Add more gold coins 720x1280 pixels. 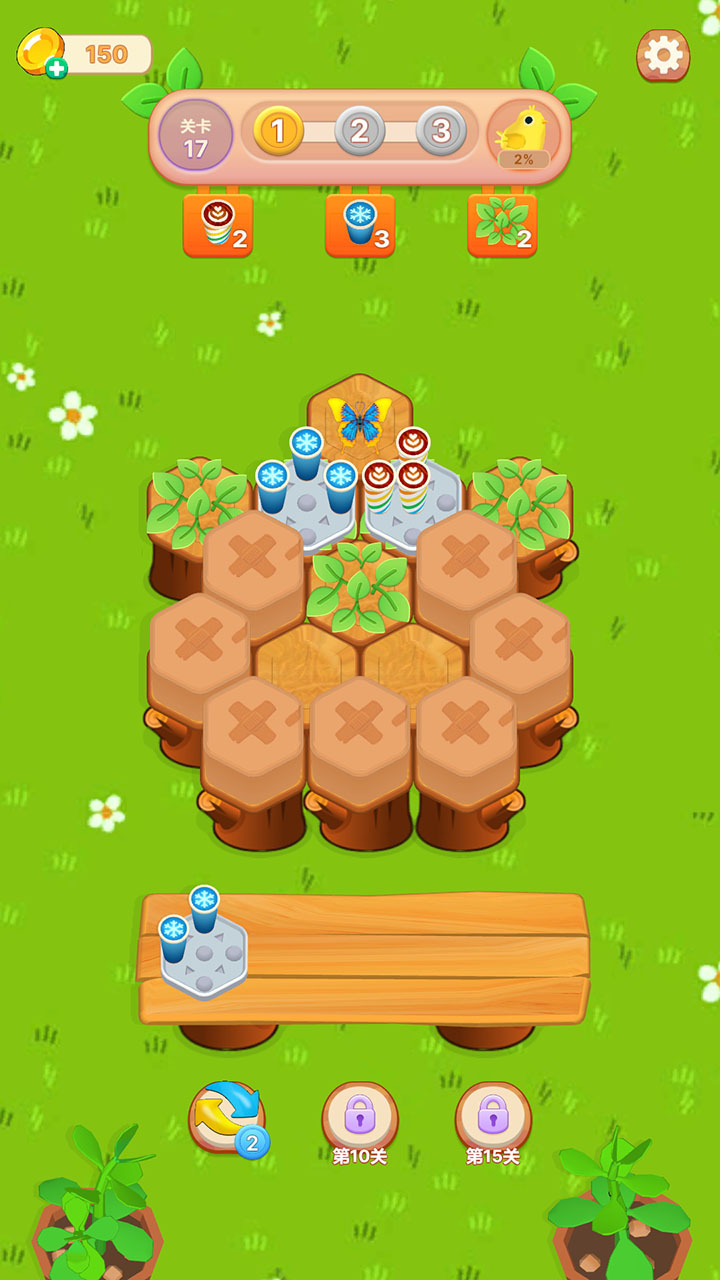click(x=56, y=68)
